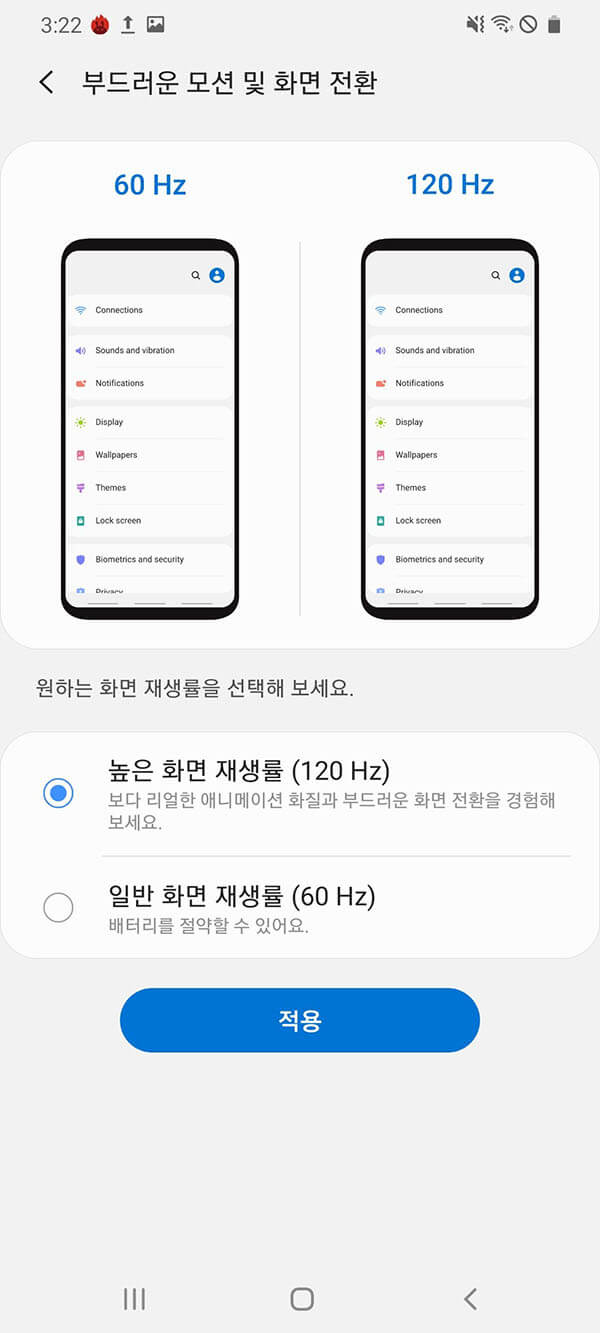This screenshot has height=1333, width=600.
Task: Tap the 적용 apply button
Action: pyautogui.click(x=300, y=1020)
